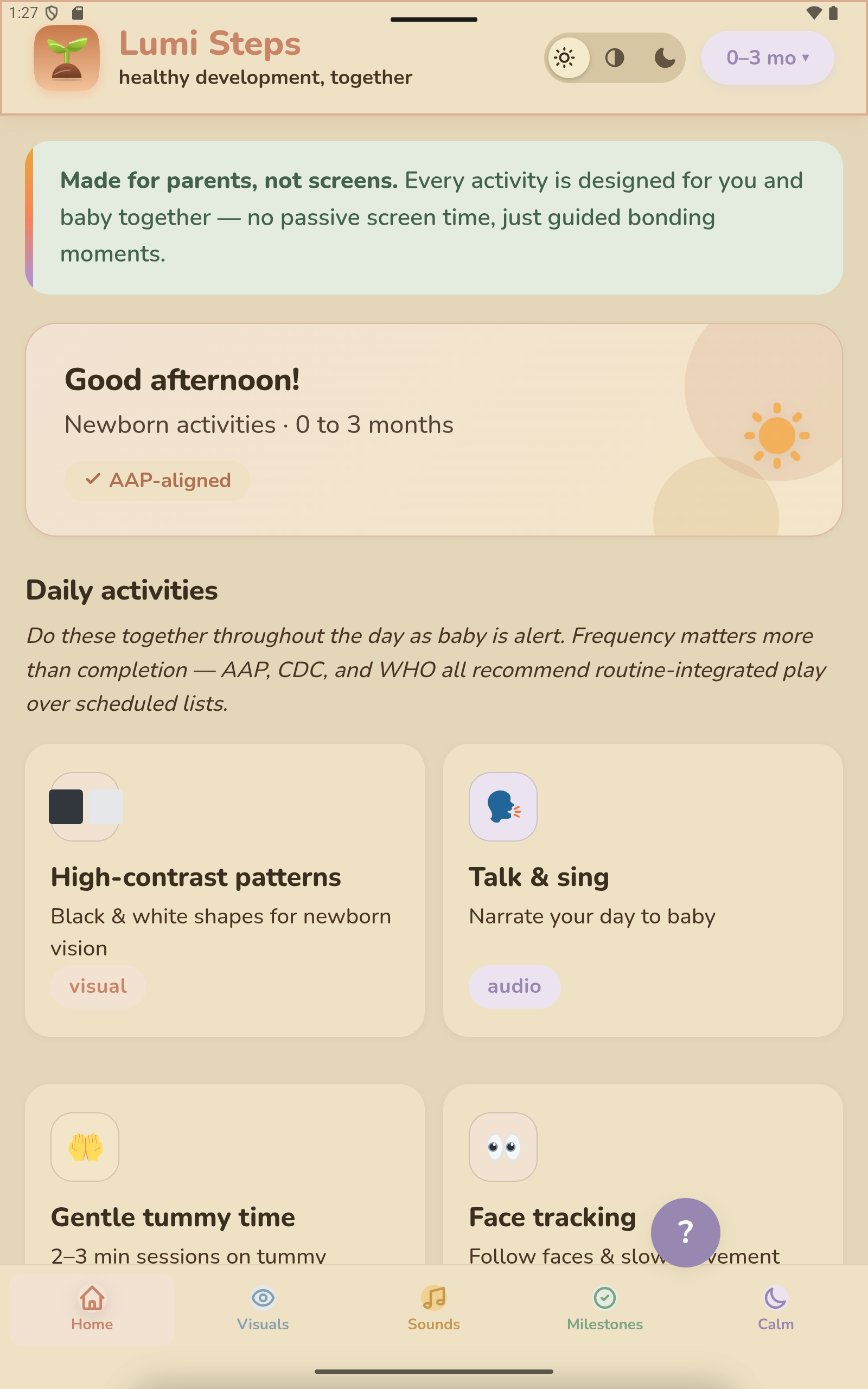Click the Face tracking eyes icon

coord(502,1147)
